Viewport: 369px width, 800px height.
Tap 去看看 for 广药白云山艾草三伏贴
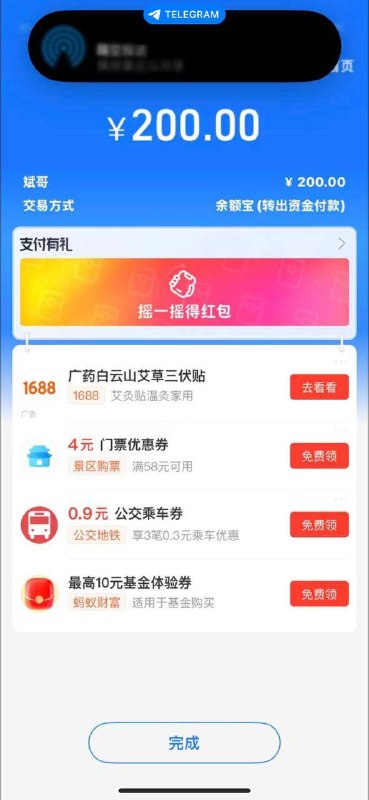pos(319,387)
